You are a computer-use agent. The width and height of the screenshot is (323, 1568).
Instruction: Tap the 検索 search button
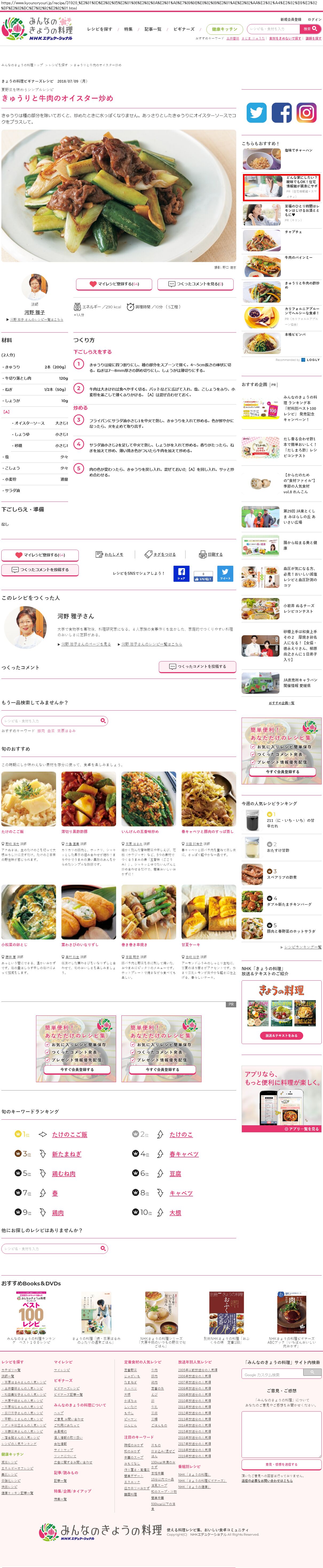pos(311,29)
